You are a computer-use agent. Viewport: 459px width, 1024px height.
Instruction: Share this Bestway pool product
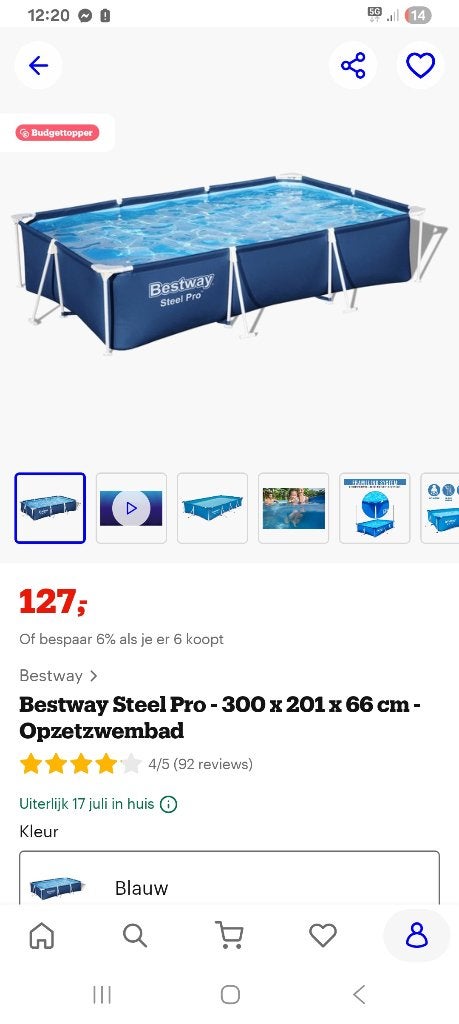[x=353, y=65]
